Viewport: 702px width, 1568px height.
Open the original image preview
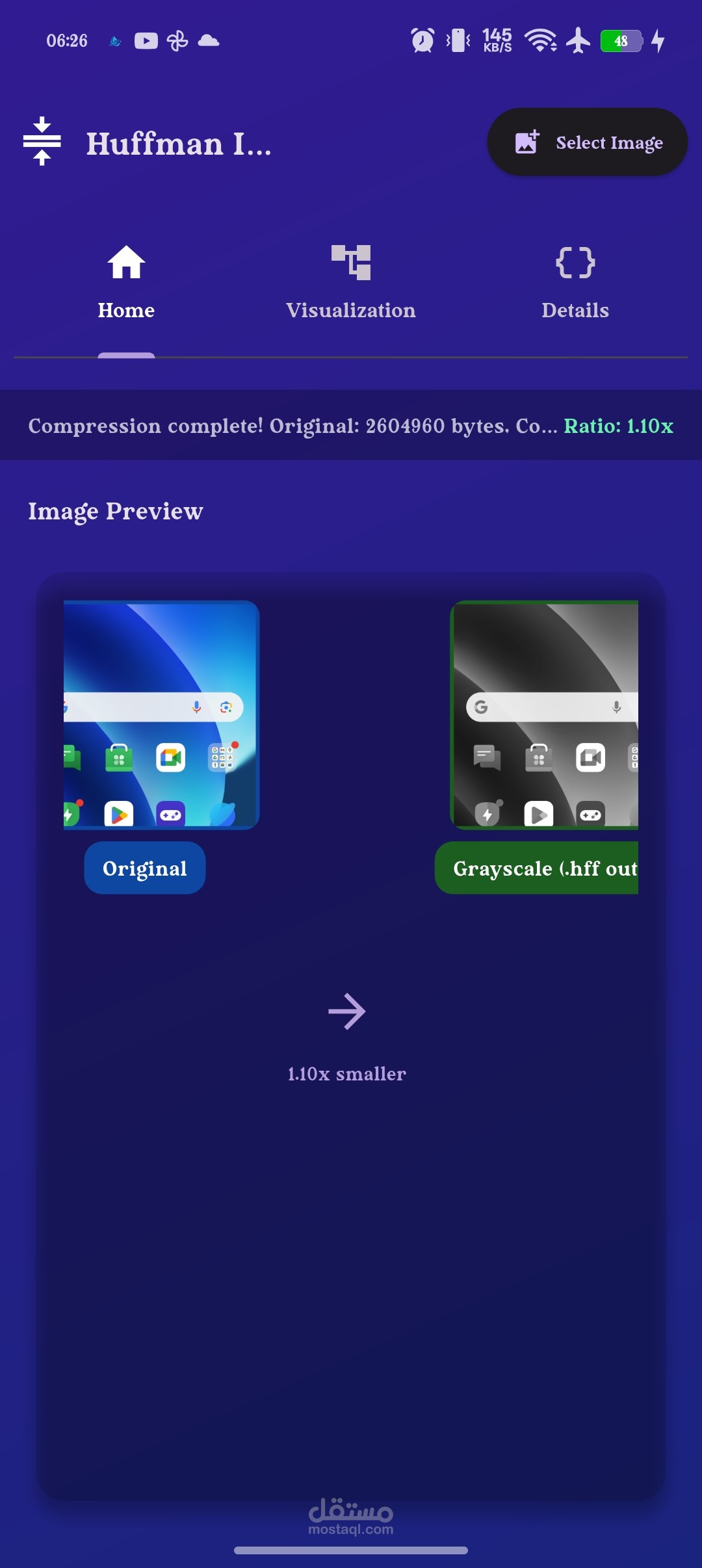pyautogui.click(x=161, y=715)
